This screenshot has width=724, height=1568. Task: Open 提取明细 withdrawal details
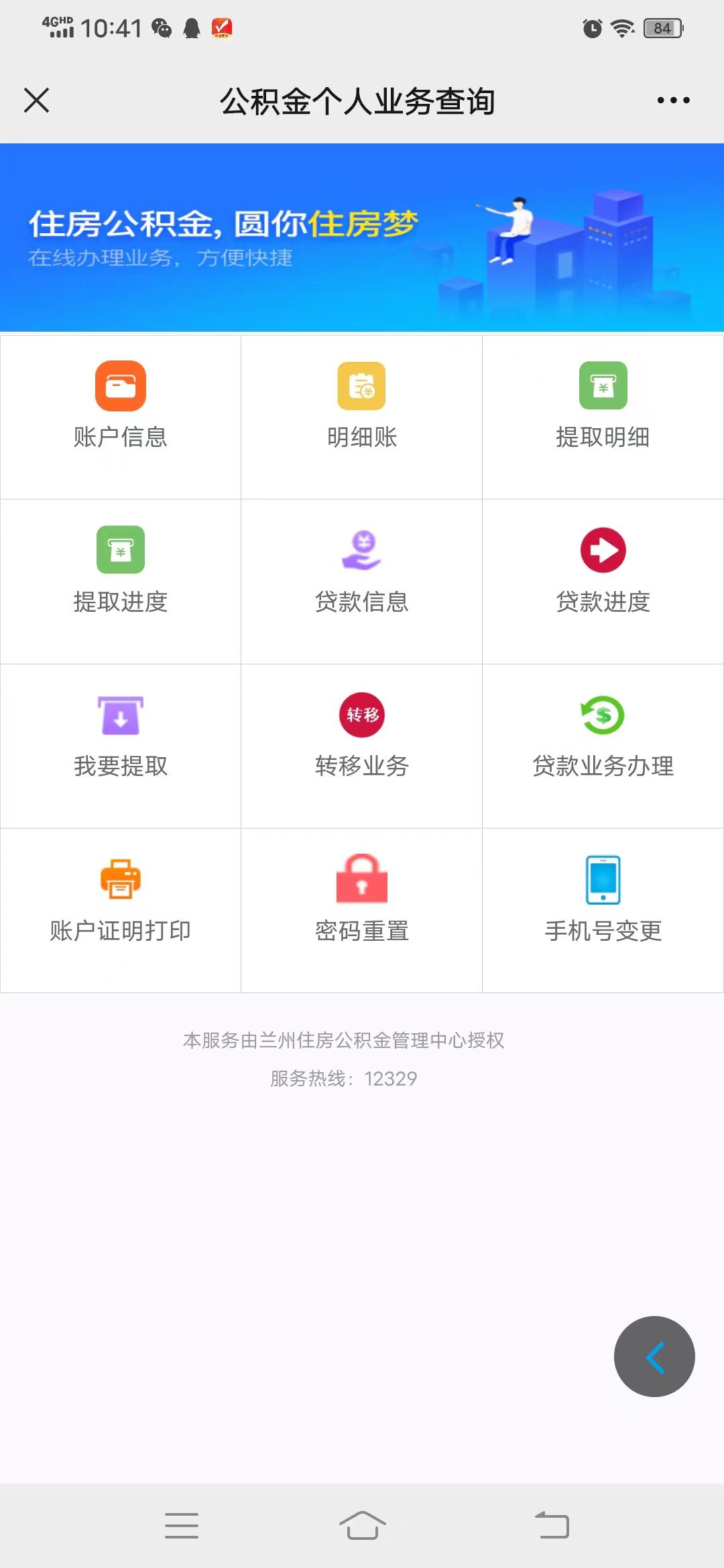point(602,409)
